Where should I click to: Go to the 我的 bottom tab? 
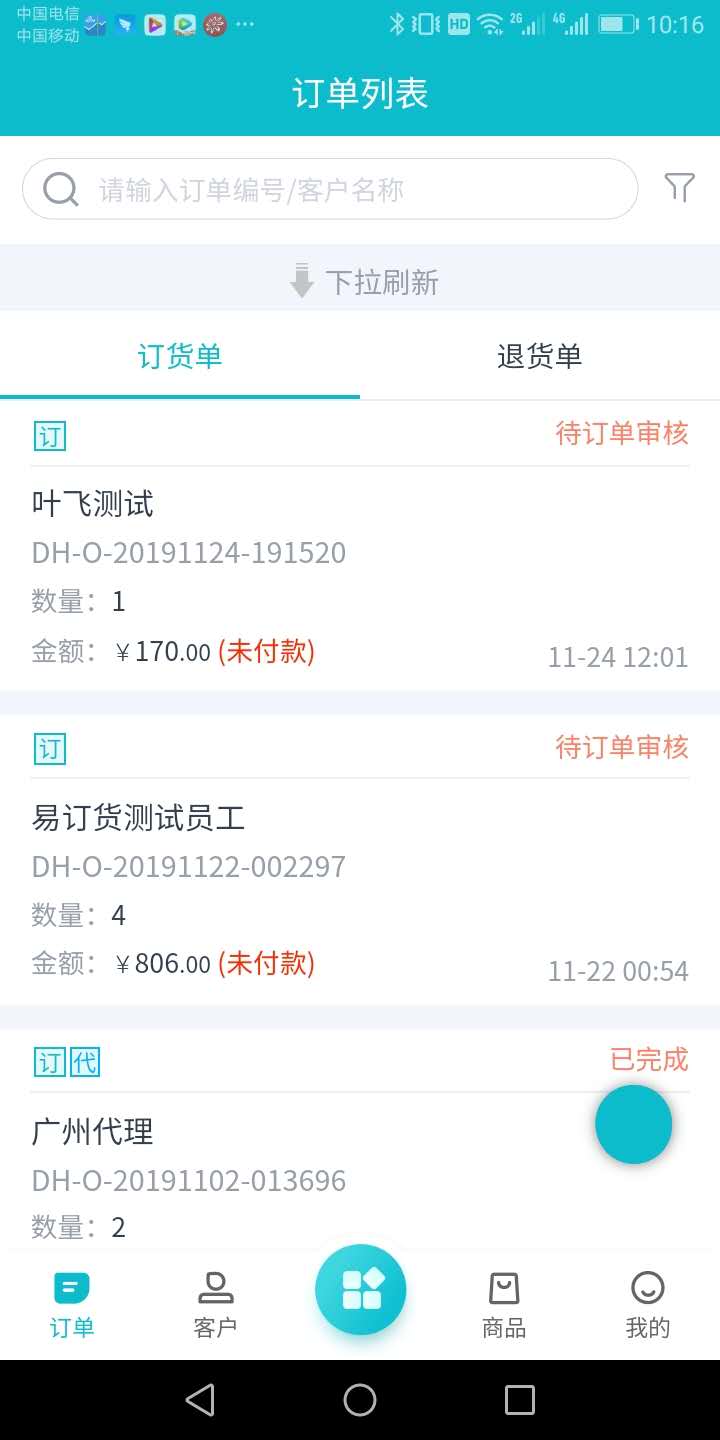point(647,1304)
